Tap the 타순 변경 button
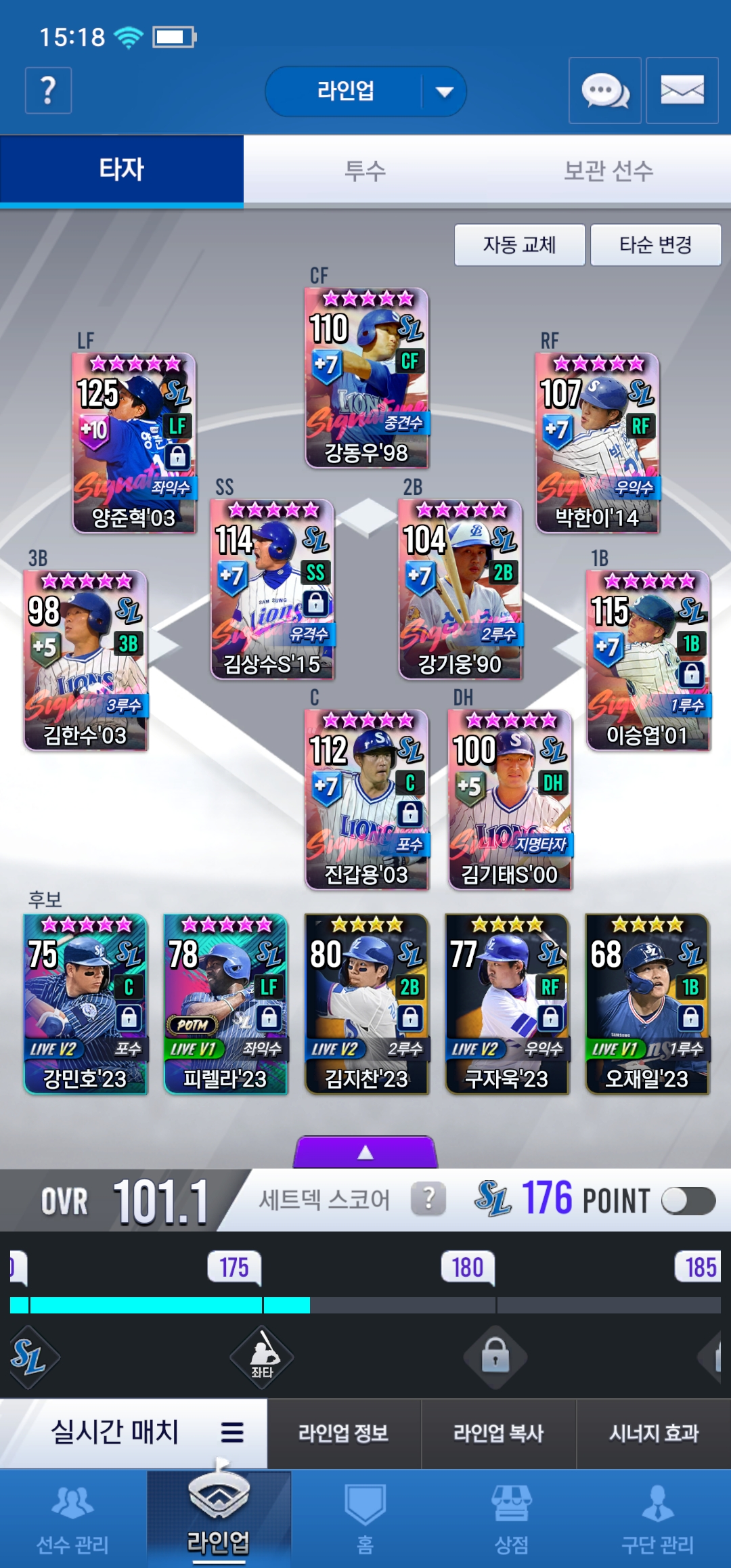Screen dimensions: 731x1568 656,244
